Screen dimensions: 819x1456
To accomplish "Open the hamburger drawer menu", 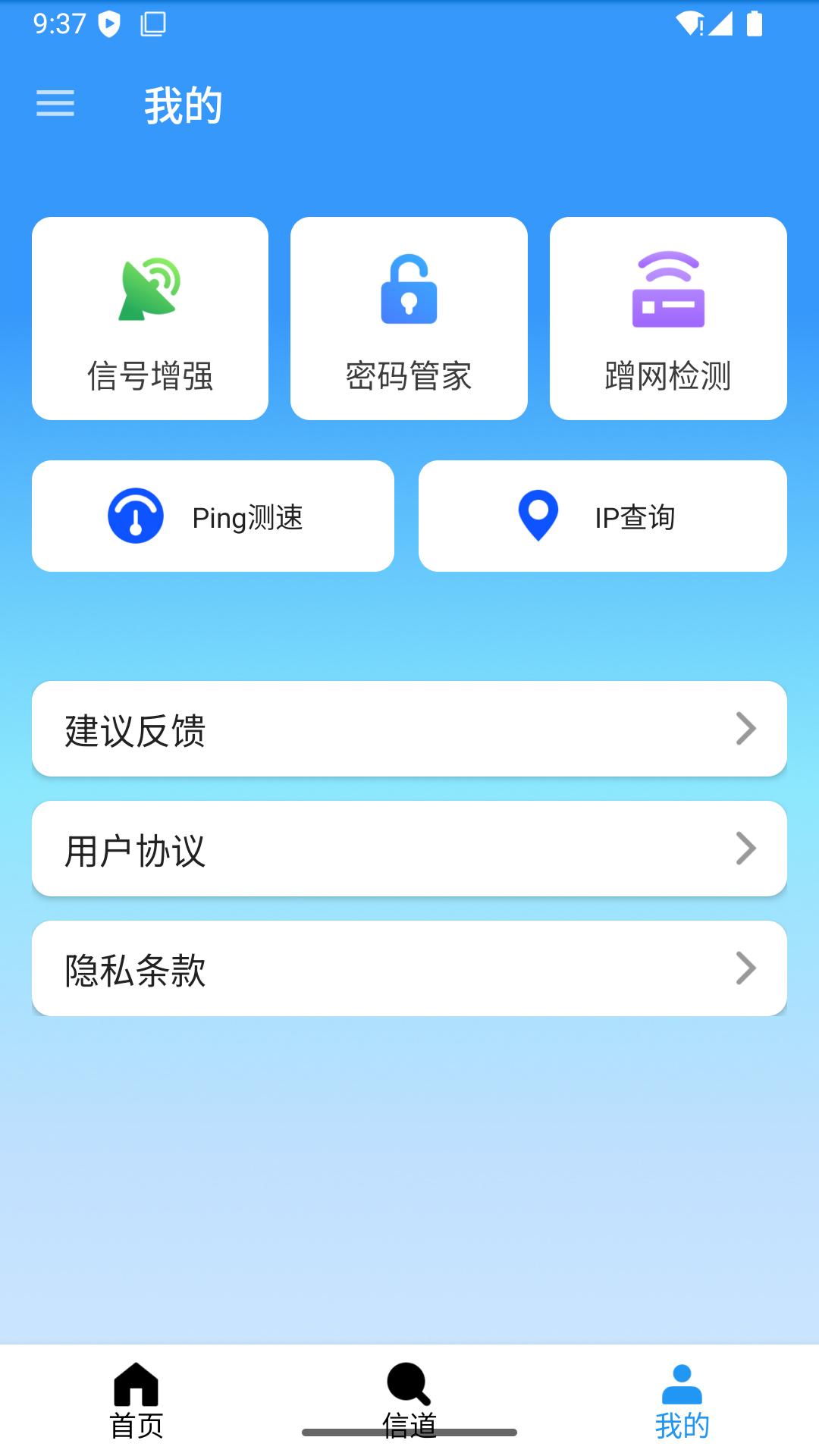I will click(55, 103).
